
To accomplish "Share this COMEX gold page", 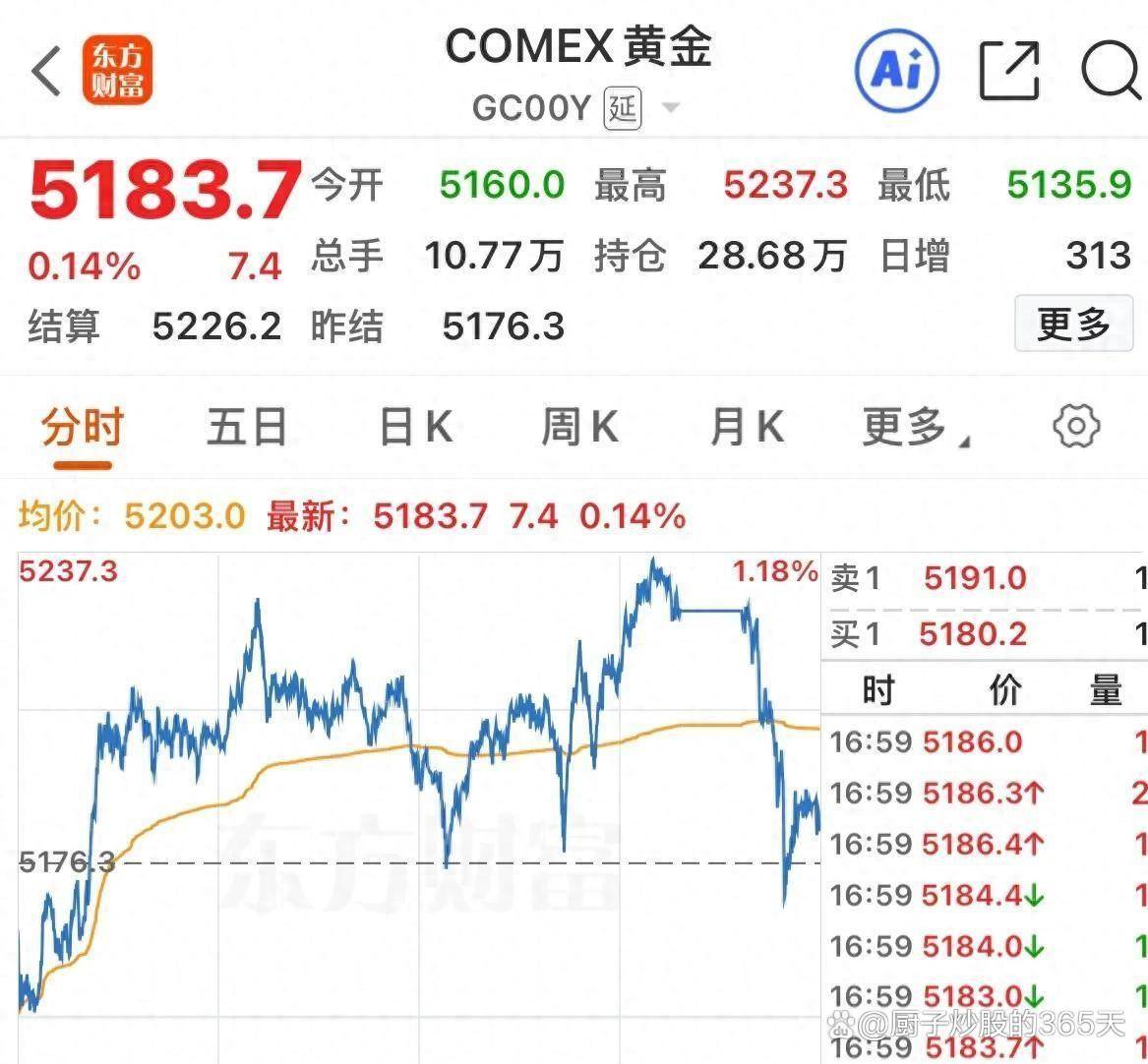I will 1009,71.
